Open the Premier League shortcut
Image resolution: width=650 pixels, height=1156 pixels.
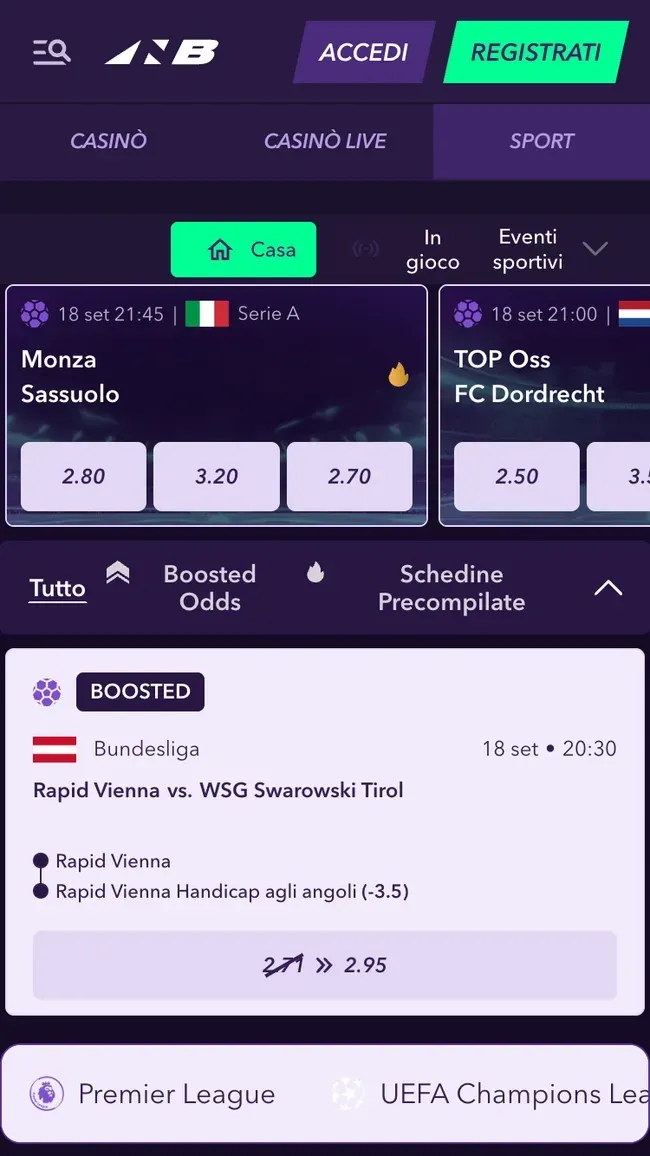tap(153, 1093)
